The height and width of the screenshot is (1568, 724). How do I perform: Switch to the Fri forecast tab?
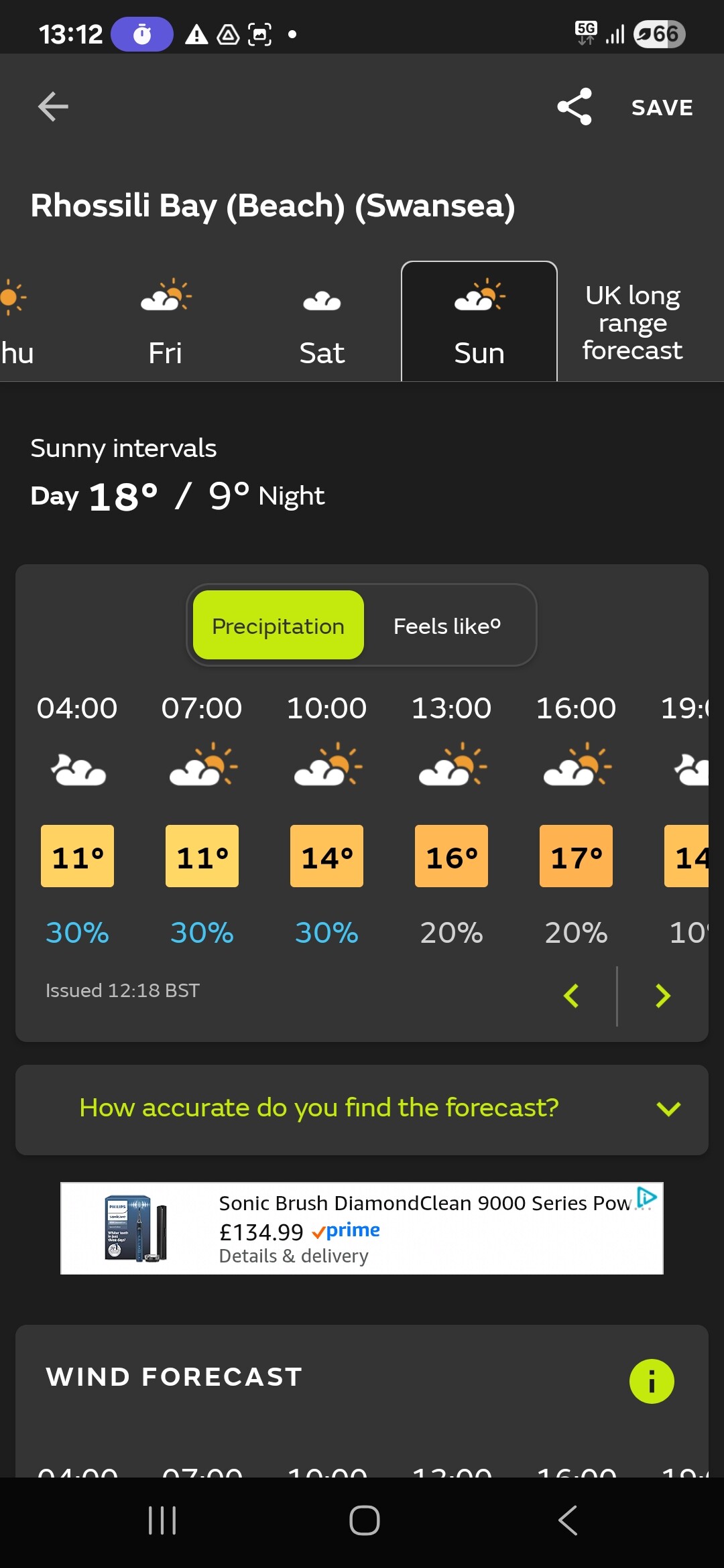(x=165, y=322)
